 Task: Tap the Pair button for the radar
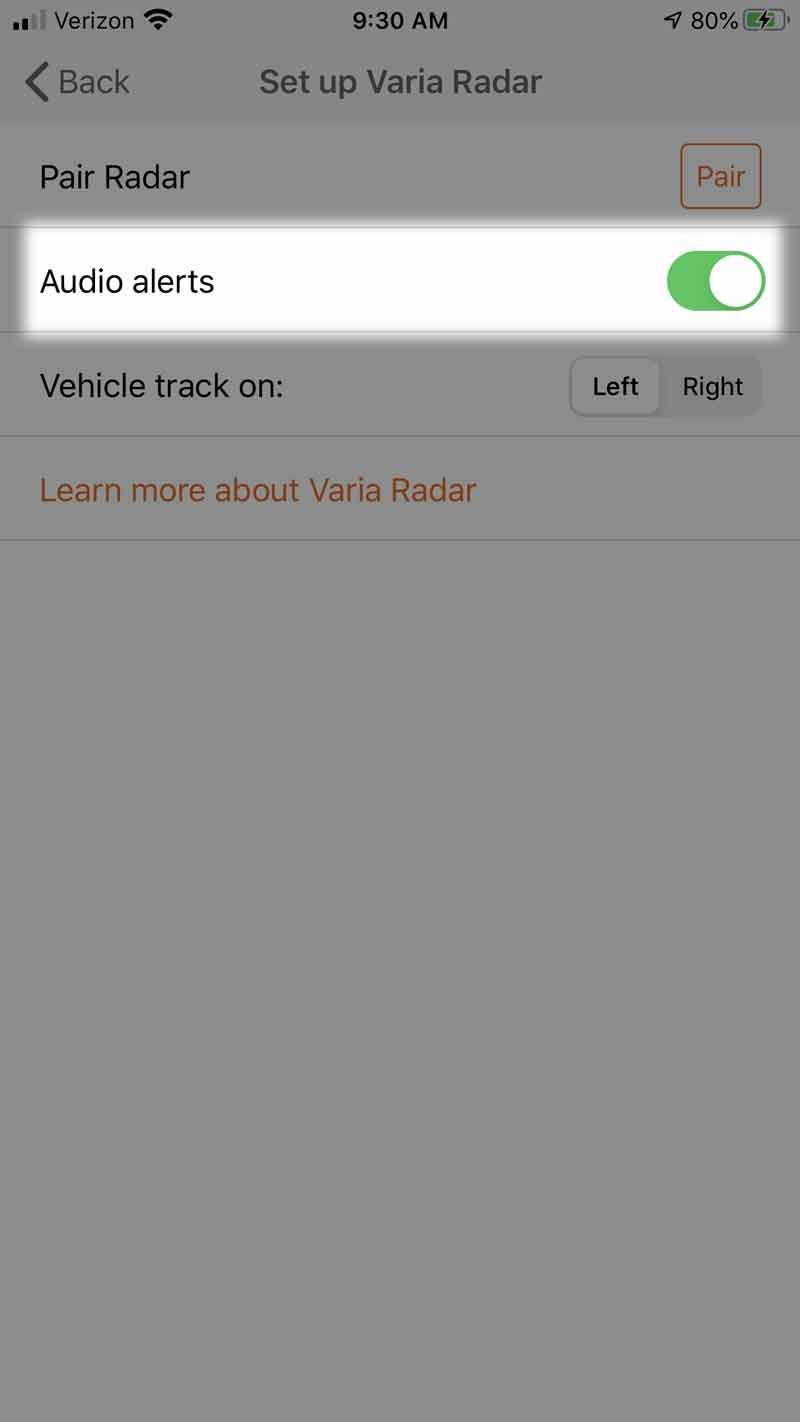pyautogui.click(x=720, y=177)
